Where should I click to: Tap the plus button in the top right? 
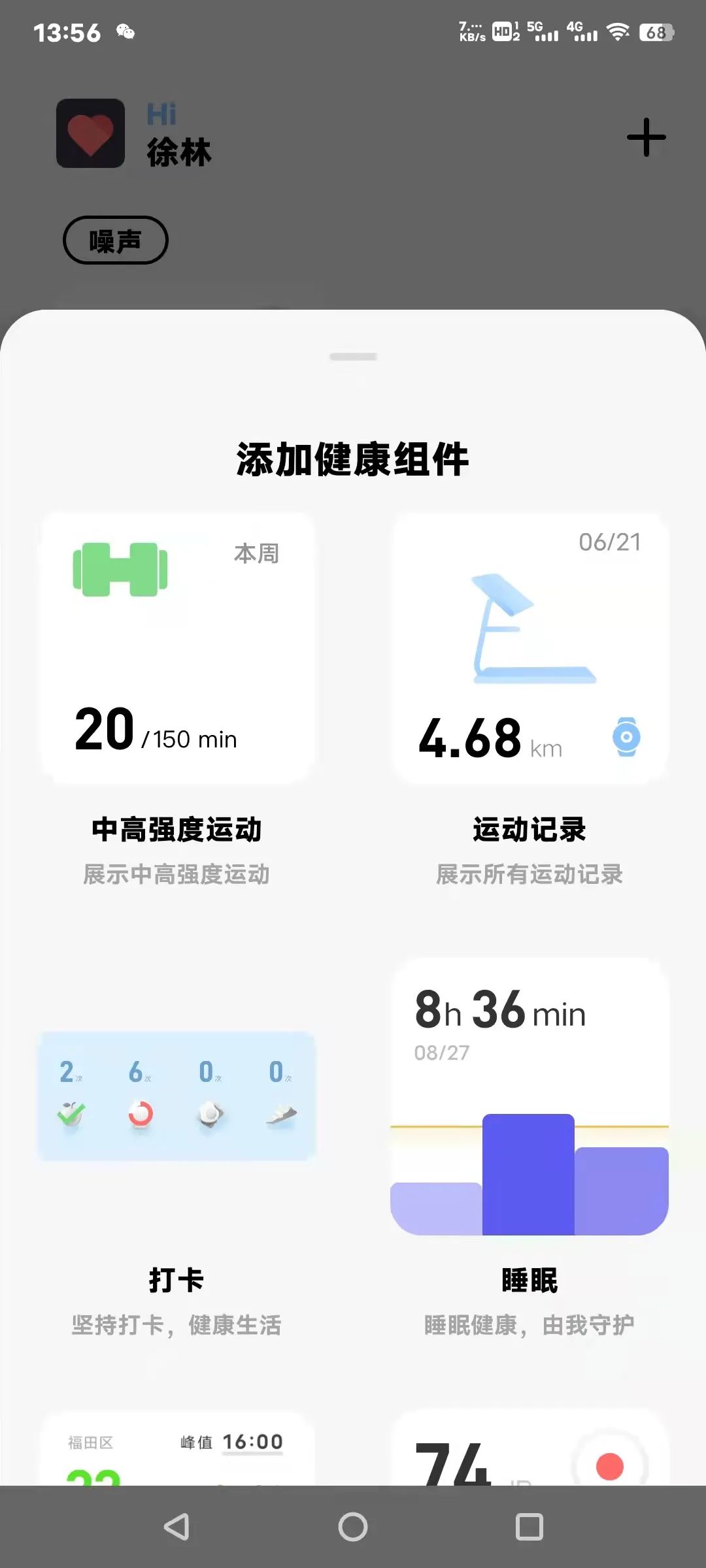coord(646,137)
